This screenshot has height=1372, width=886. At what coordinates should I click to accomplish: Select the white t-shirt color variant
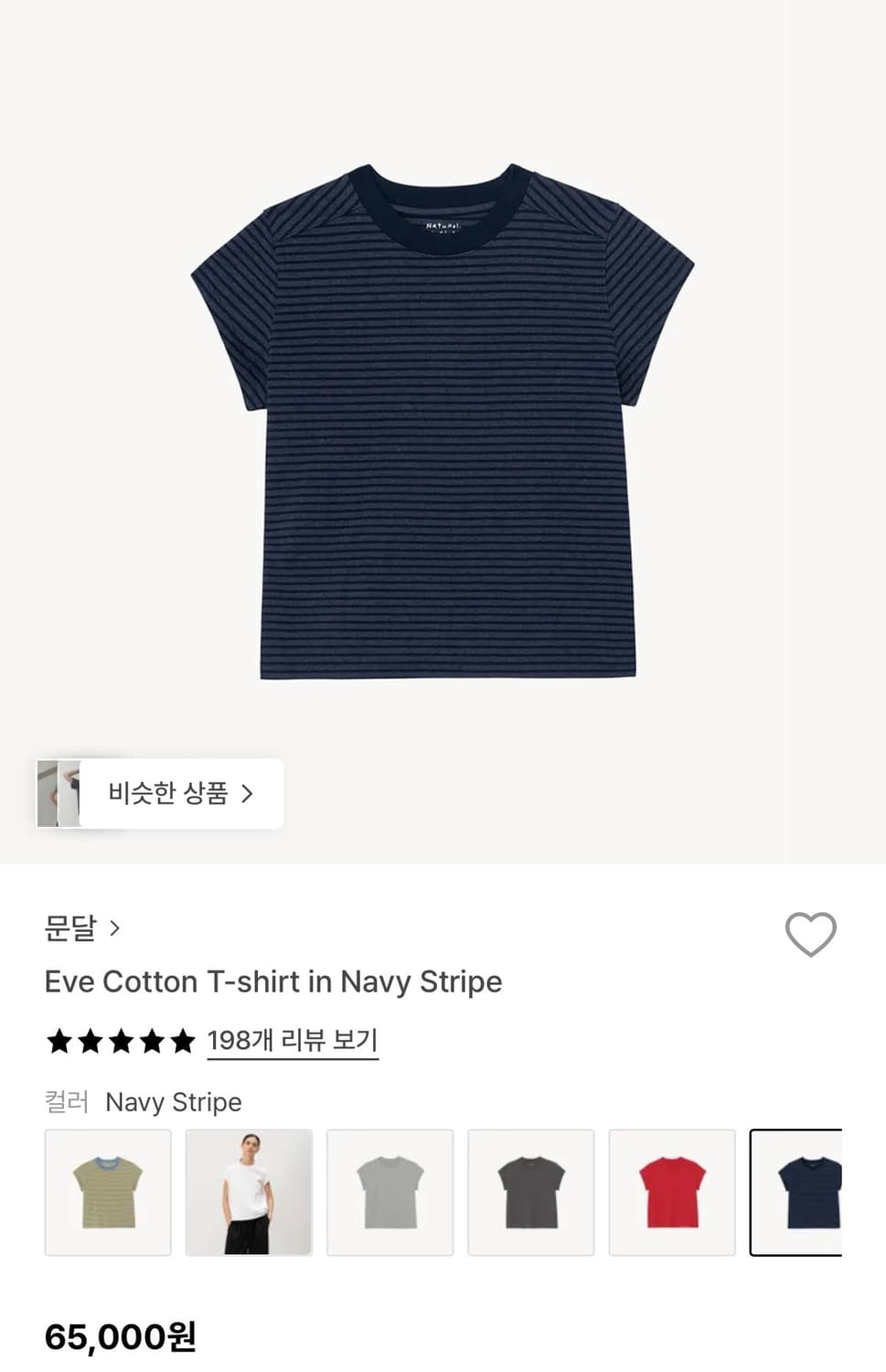click(x=249, y=1193)
